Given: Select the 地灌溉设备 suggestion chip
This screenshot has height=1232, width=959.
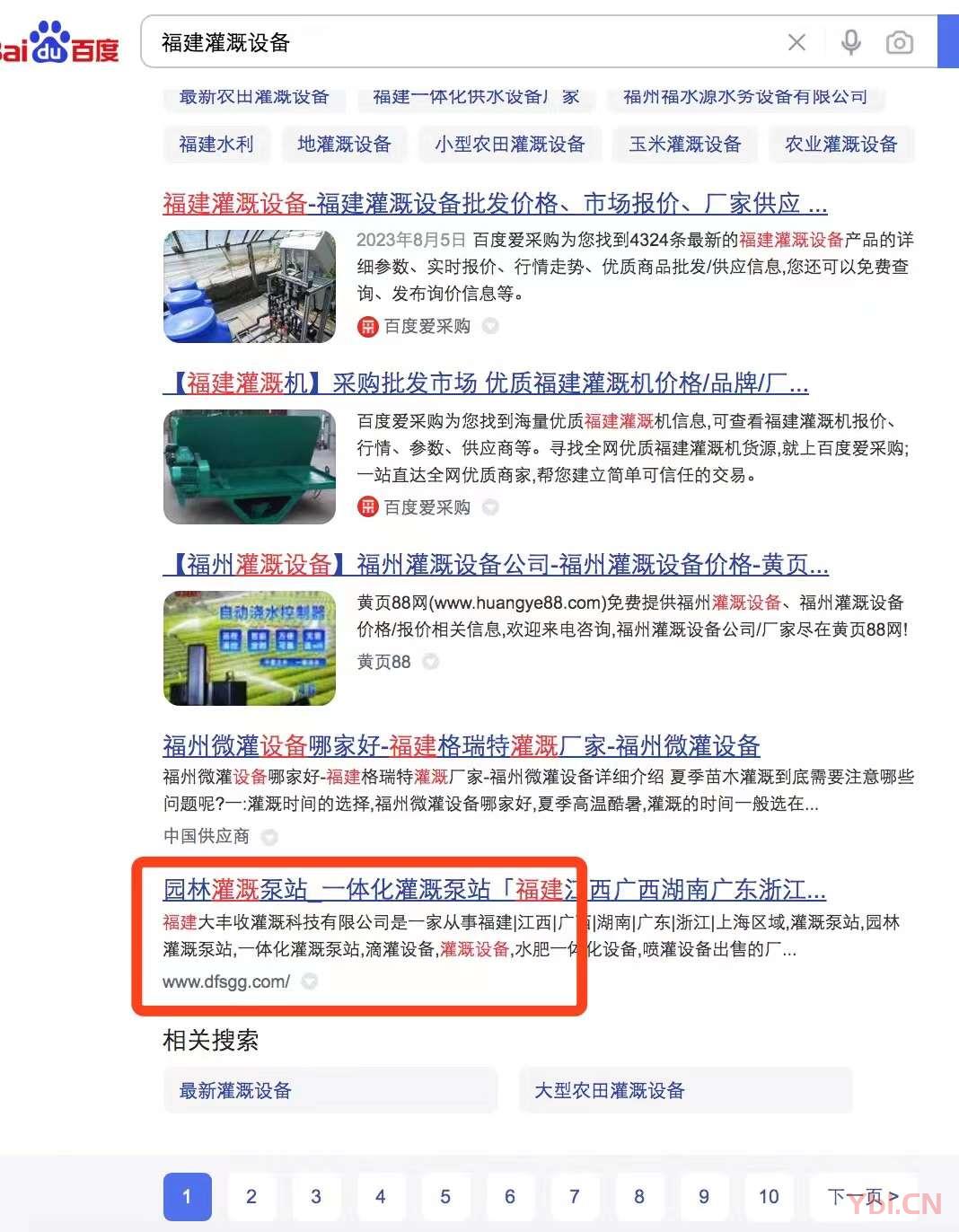Looking at the screenshot, I should [344, 145].
